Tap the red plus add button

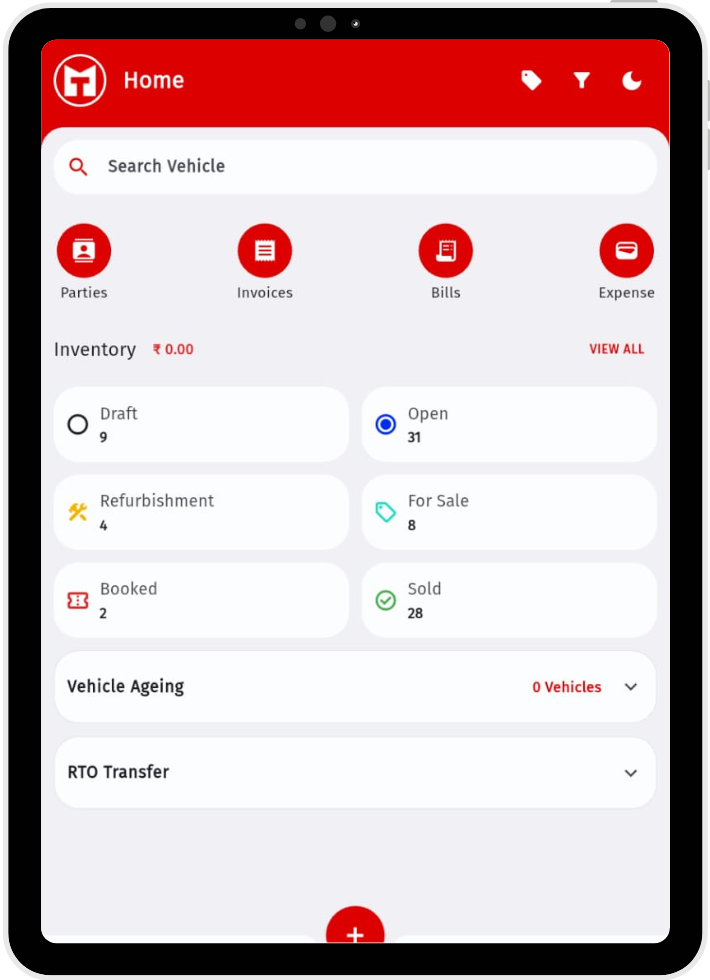click(x=355, y=930)
